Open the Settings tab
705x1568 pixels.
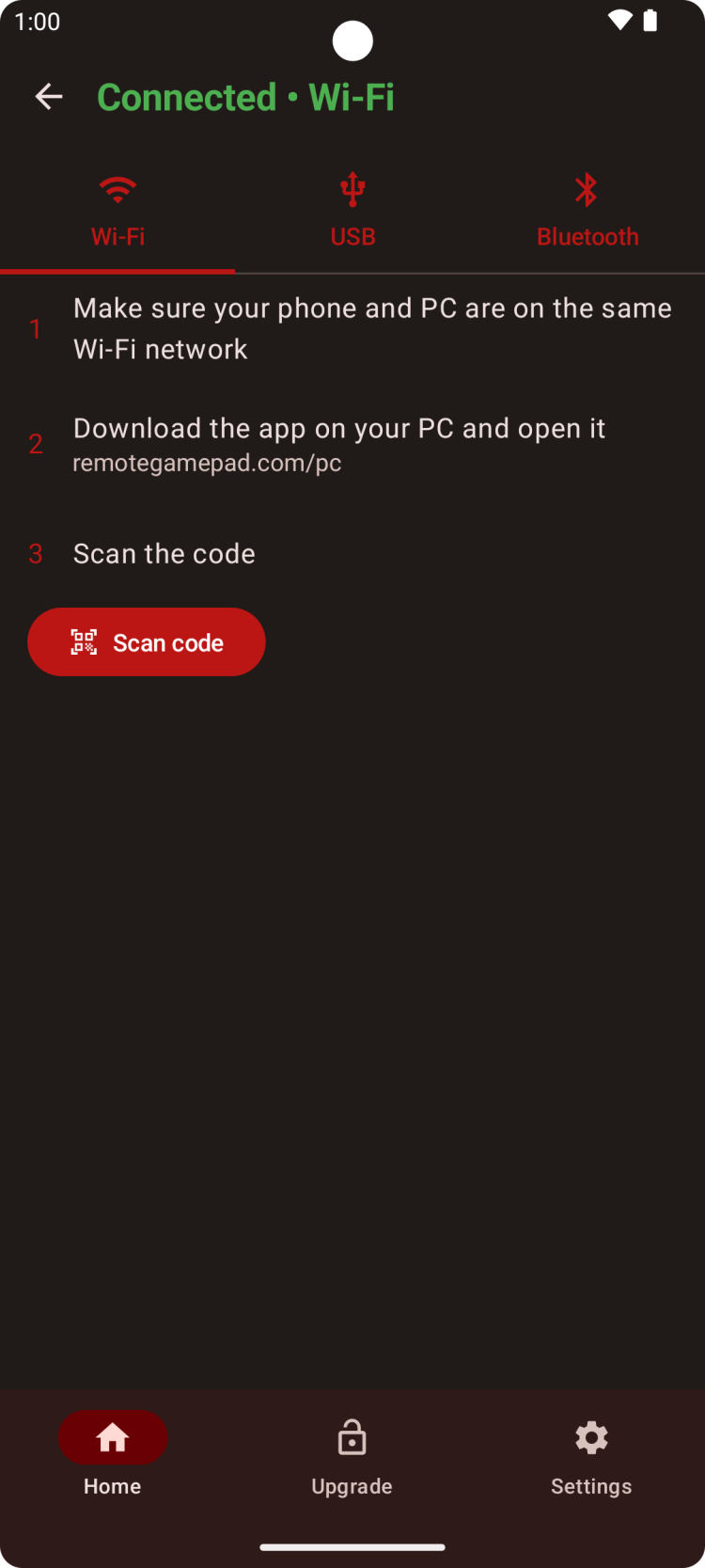tap(591, 1453)
